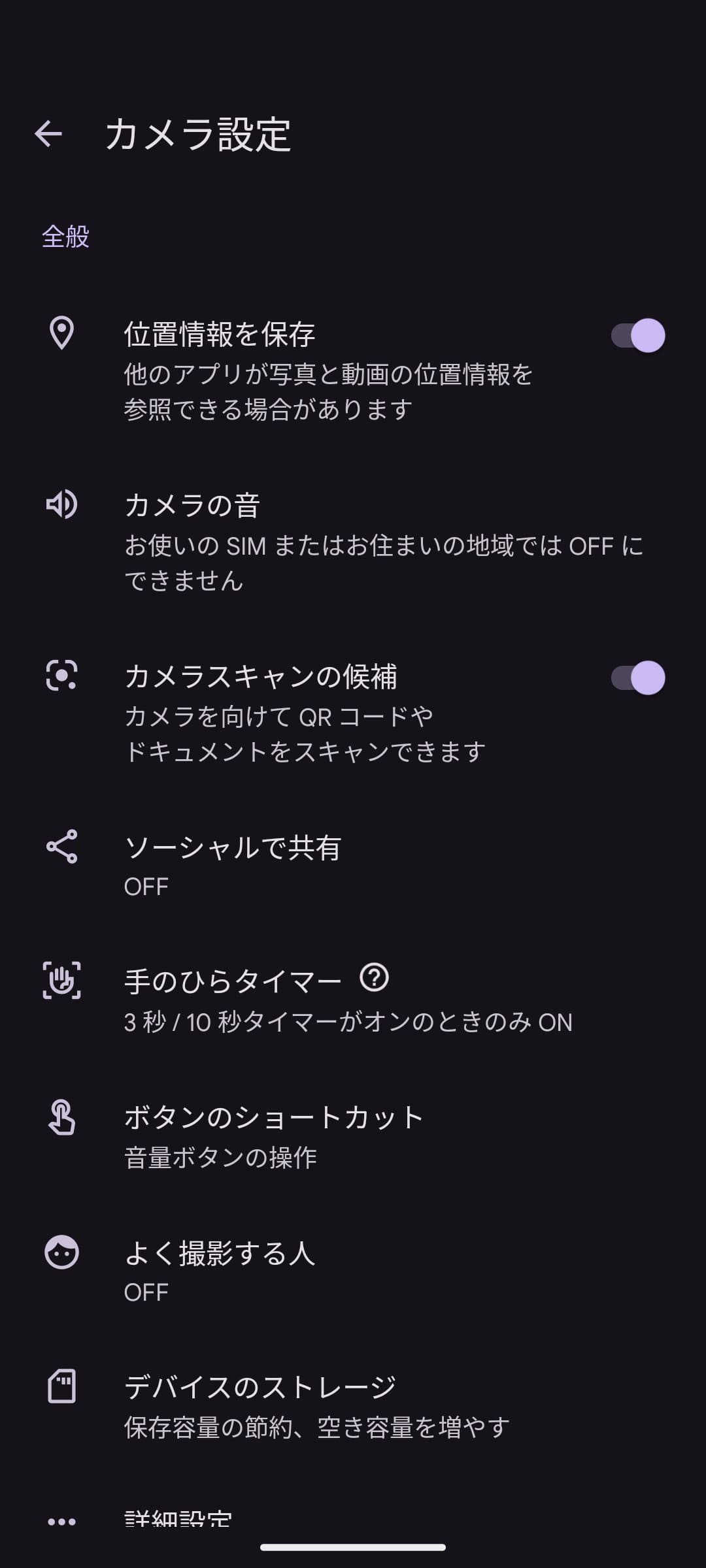This screenshot has height=1568, width=706.
Task: Select the speaker icon for カメラの音
Action: click(61, 504)
